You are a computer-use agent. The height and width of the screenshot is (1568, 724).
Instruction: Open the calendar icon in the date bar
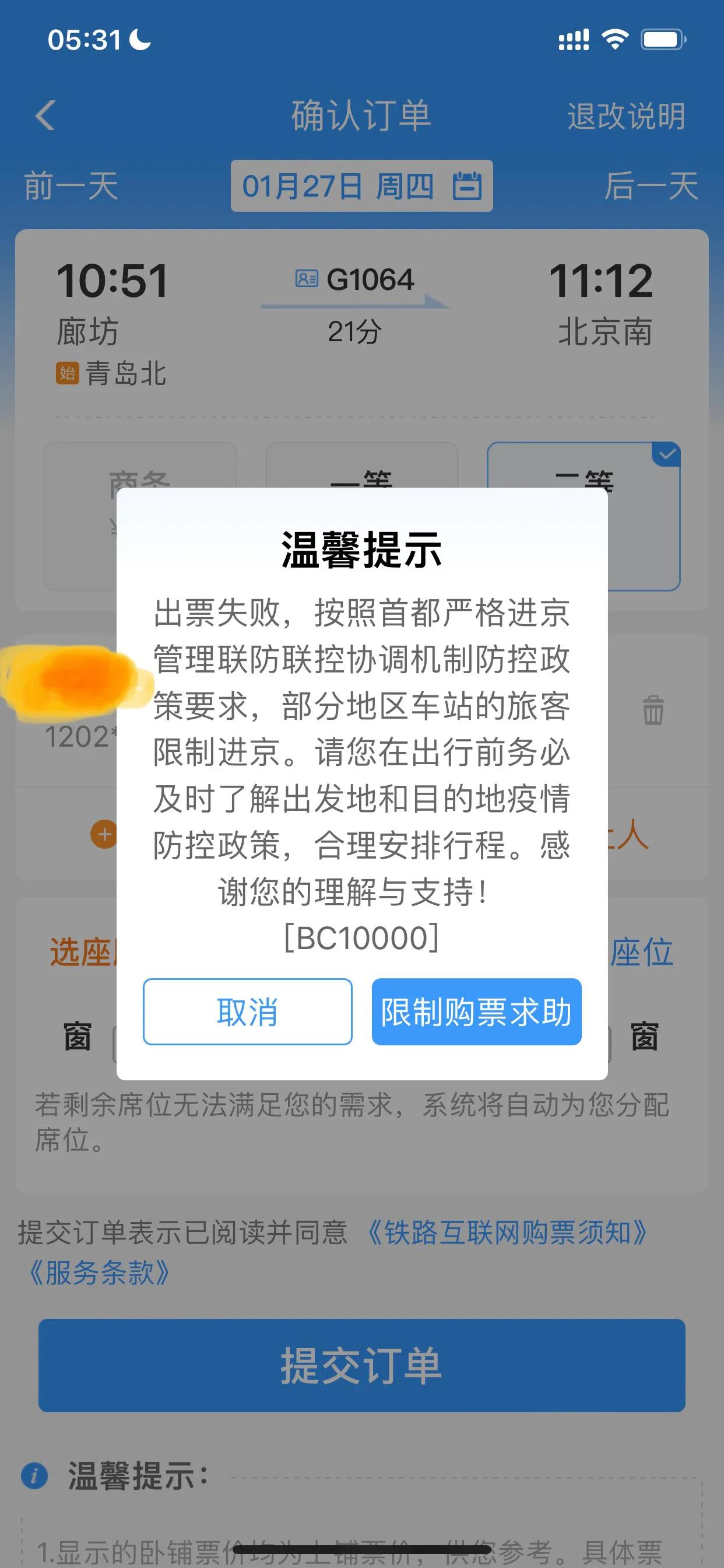[468, 187]
